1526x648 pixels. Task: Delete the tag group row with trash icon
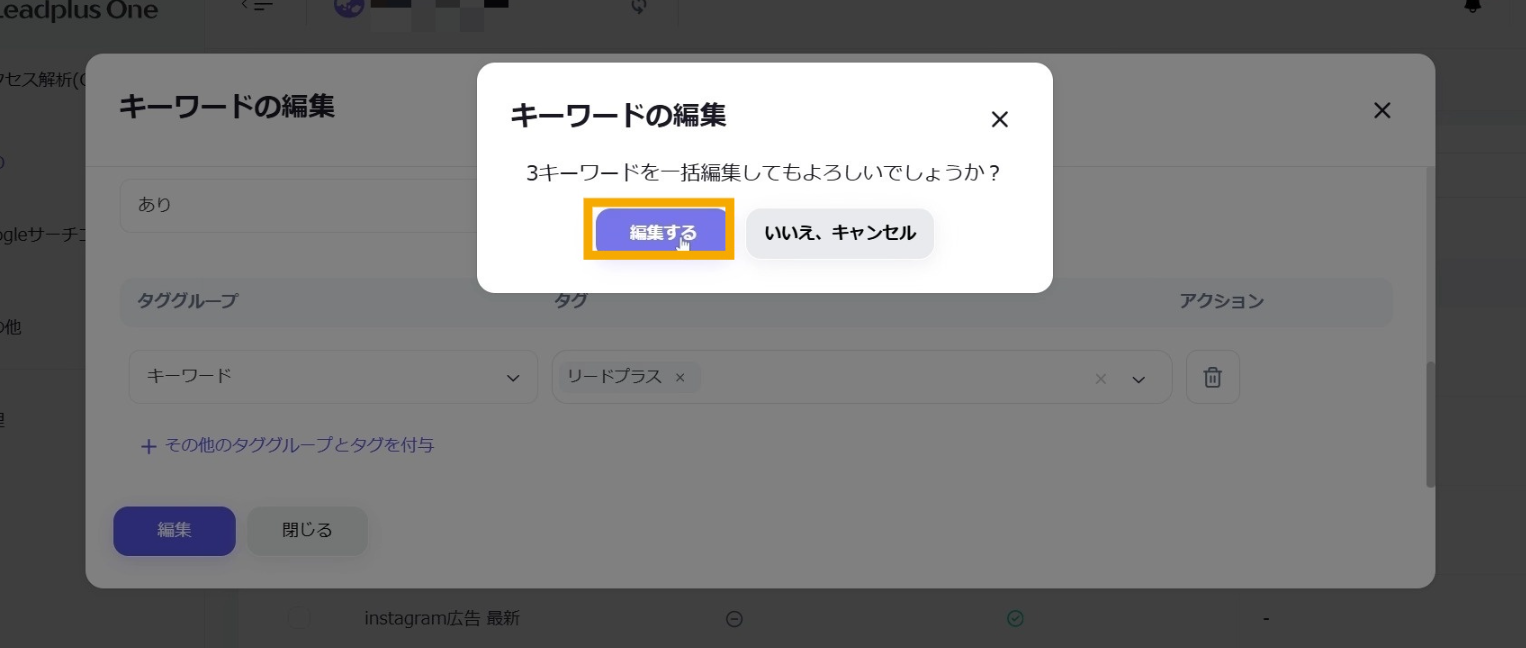1212,377
